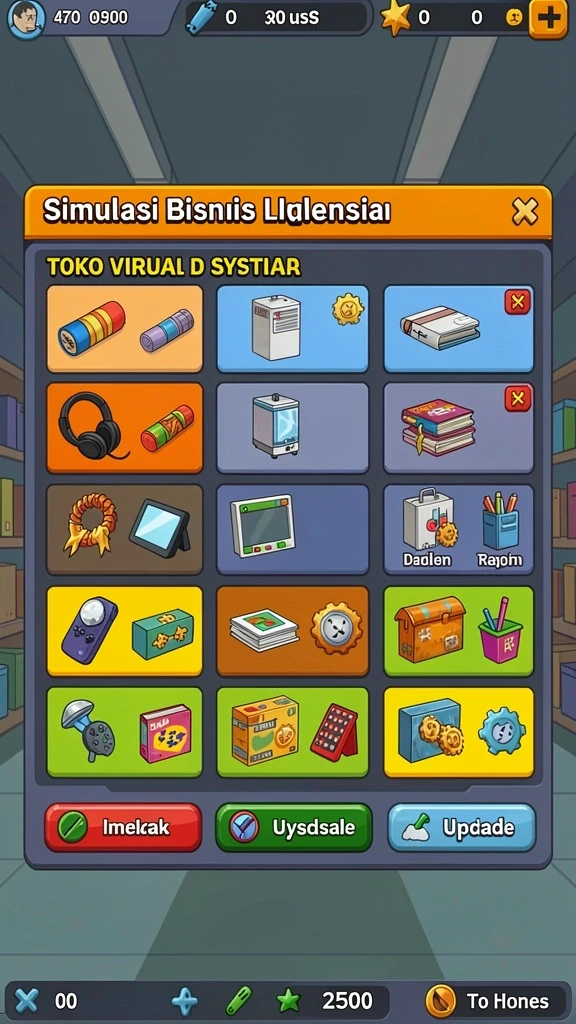This screenshot has height=1024, width=576.
Task: Select the treasure chest item tile
Action: coord(458,631)
